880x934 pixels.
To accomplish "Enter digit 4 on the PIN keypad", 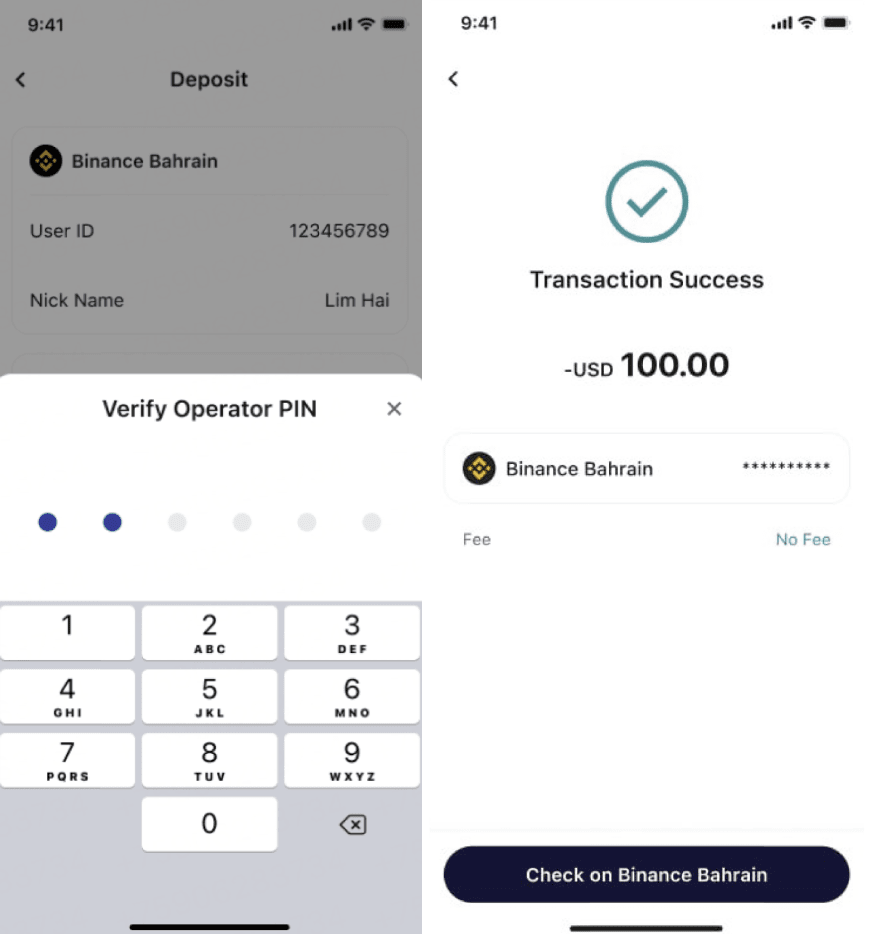I will click(68, 696).
